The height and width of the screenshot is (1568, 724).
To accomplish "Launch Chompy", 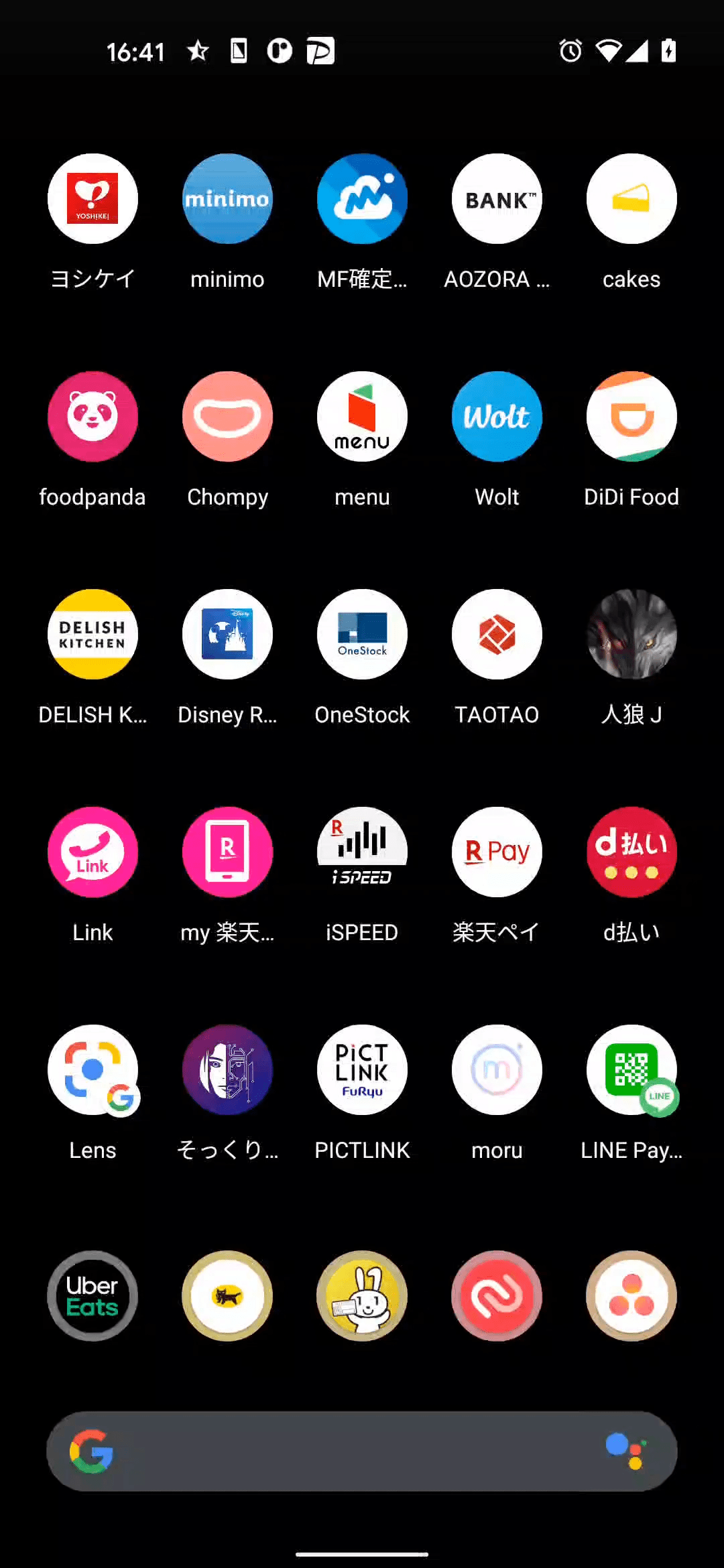I will [227, 417].
